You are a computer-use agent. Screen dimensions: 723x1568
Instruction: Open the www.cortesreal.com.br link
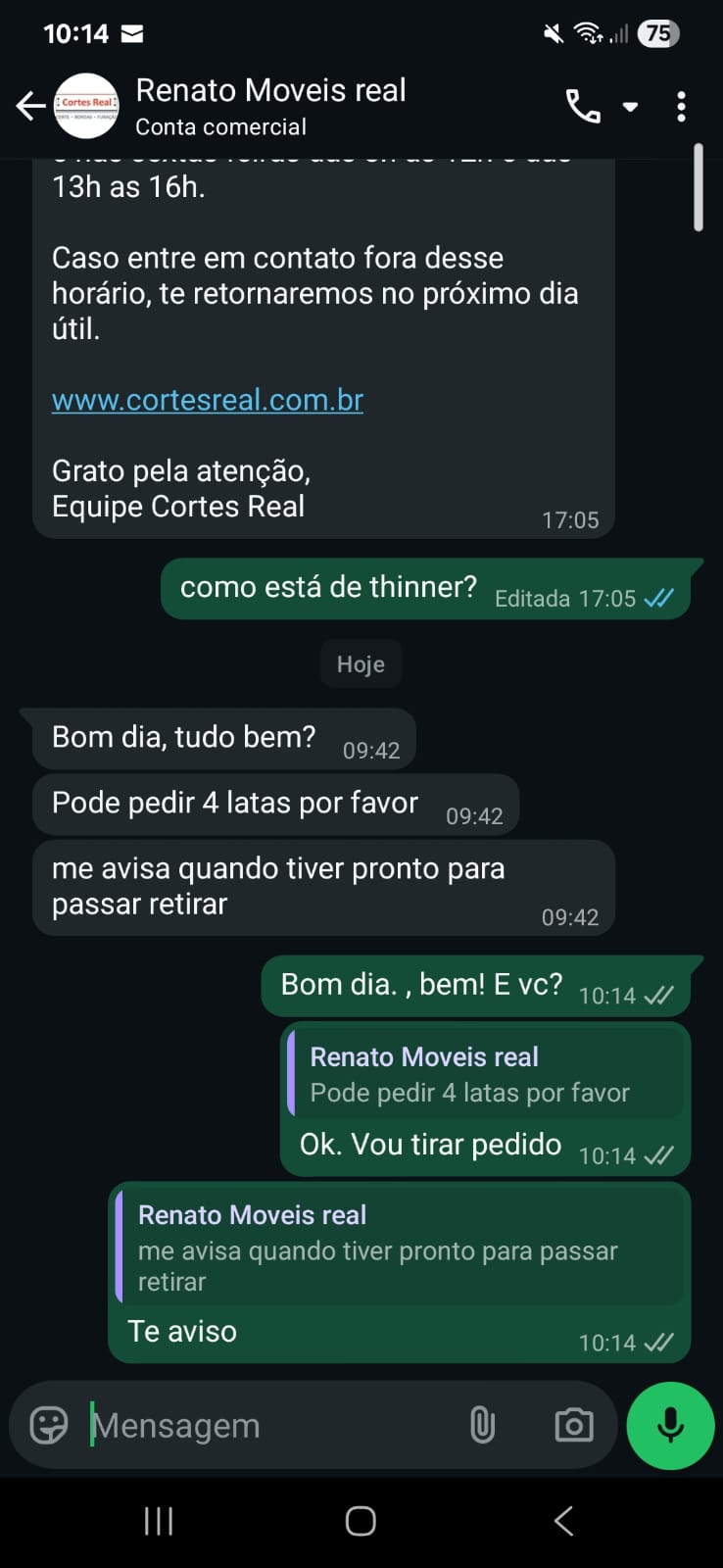208,400
